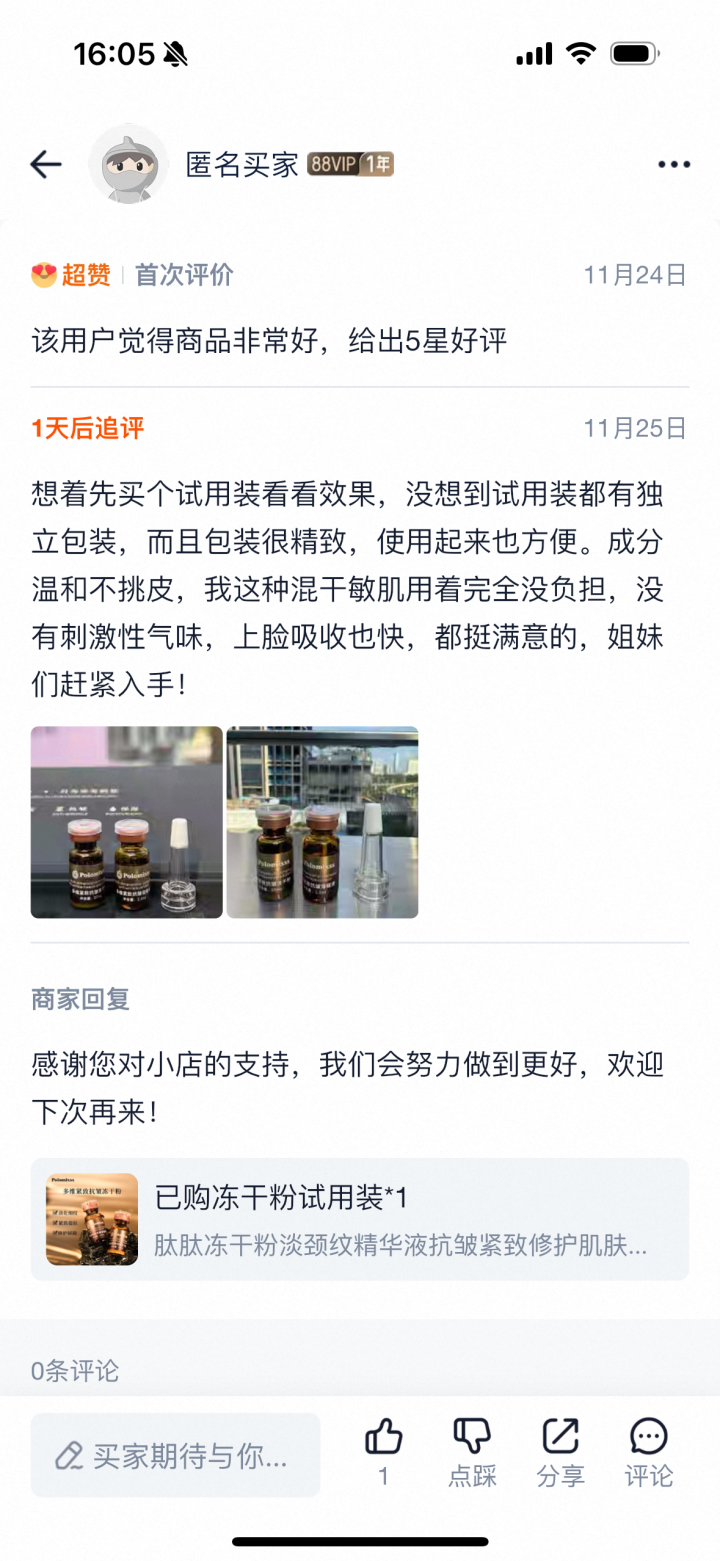View the second review photo

tap(322, 821)
